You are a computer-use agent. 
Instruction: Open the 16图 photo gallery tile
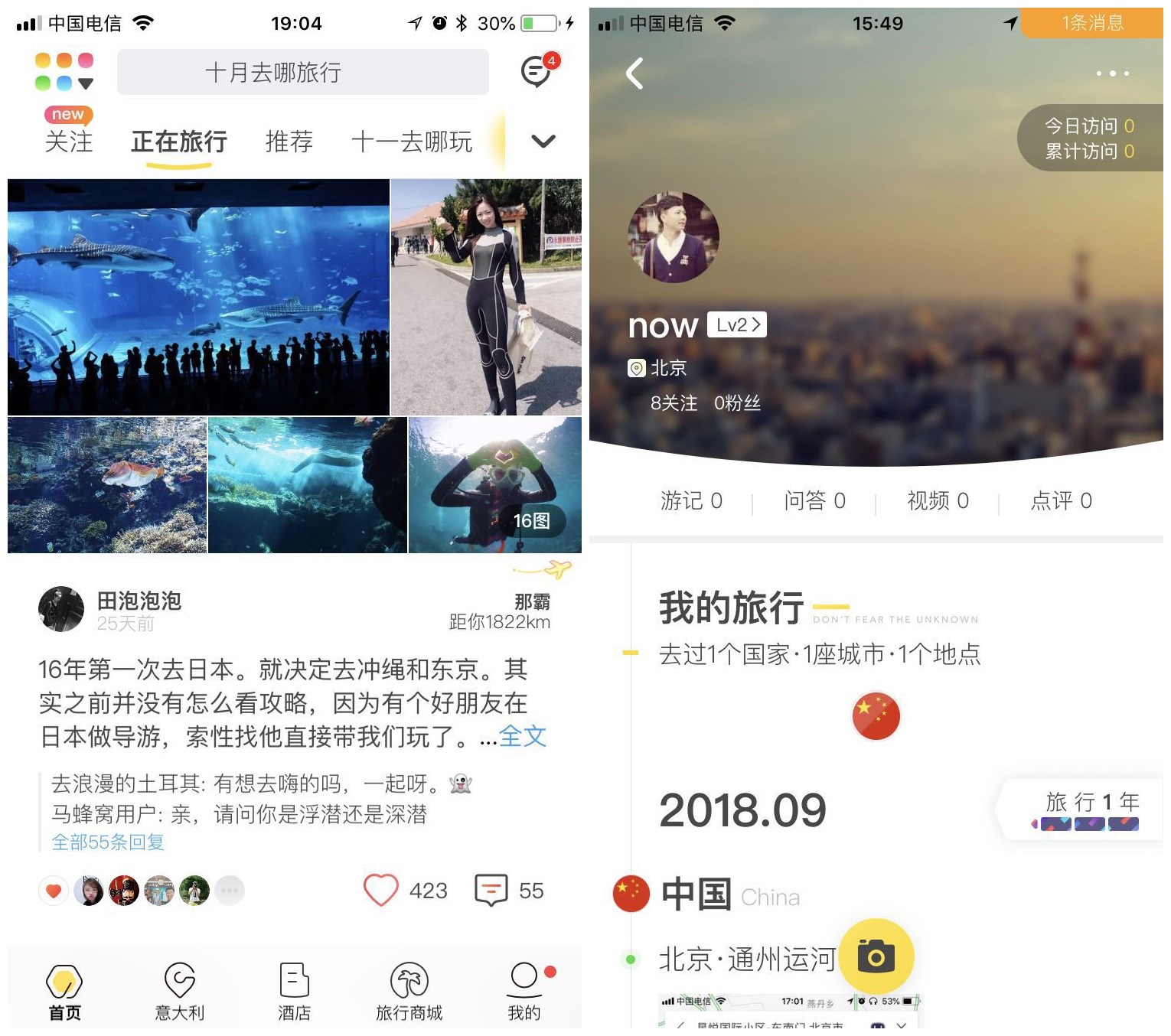click(494, 485)
